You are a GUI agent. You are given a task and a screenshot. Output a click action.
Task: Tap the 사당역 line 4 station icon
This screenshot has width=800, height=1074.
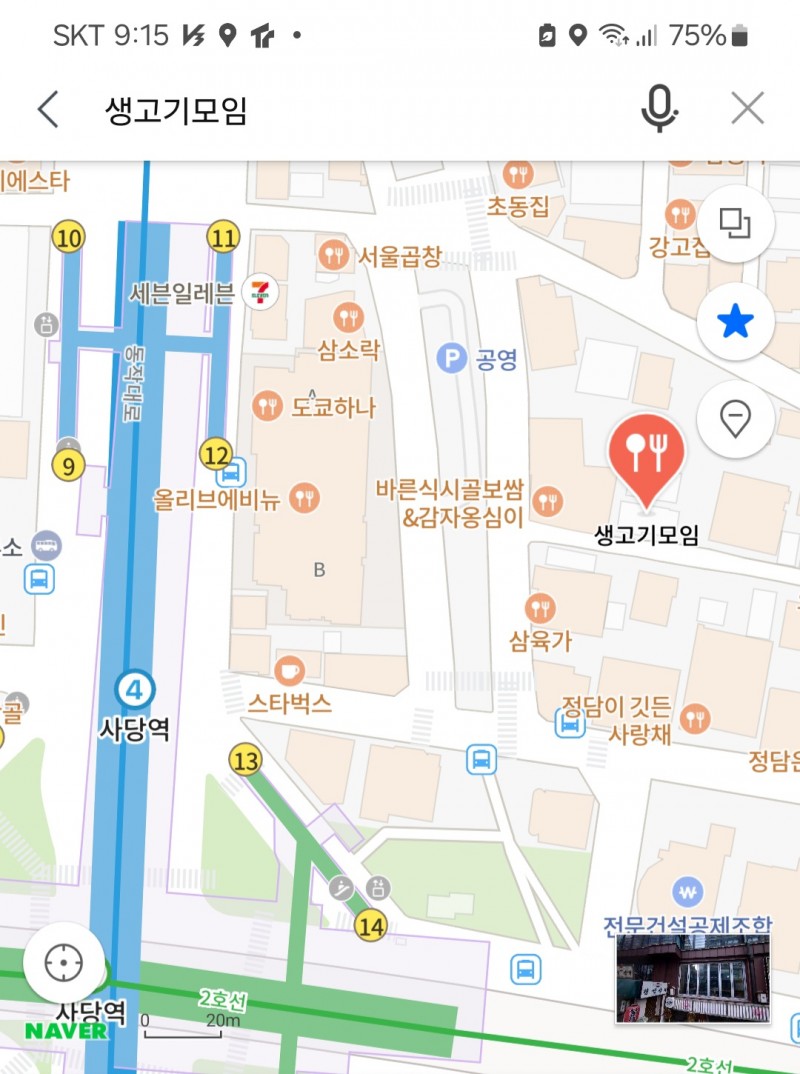point(134,689)
